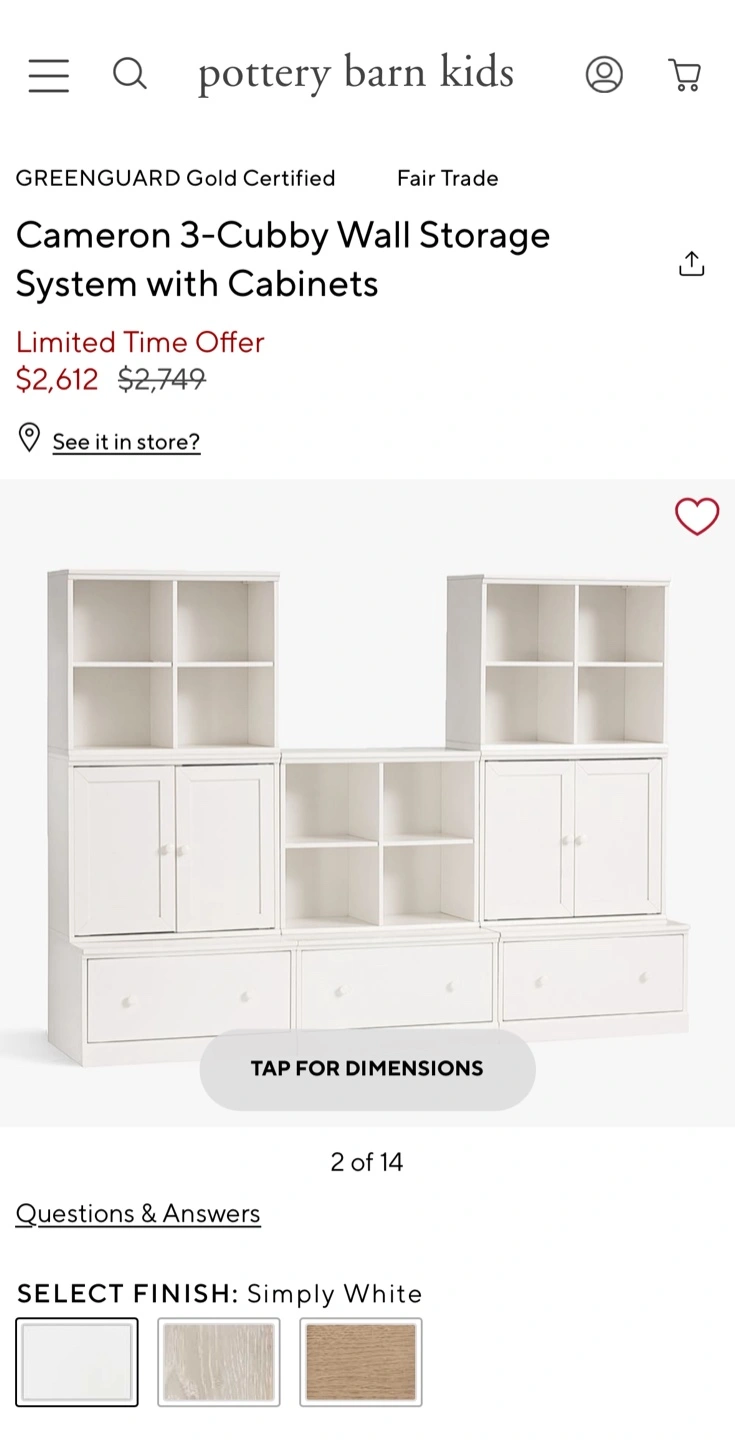Add product to favorites with heart icon

pos(696,517)
